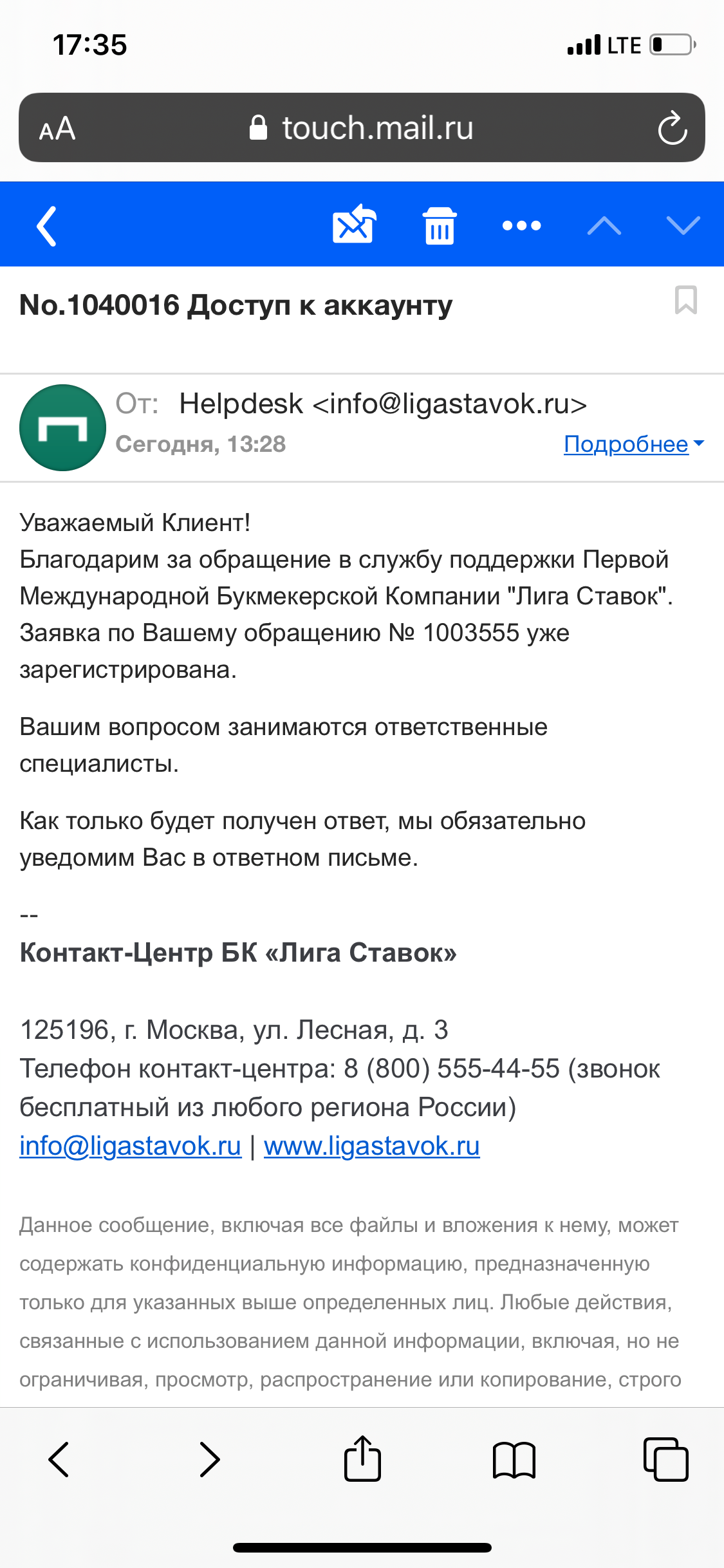This screenshot has width=724, height=1568.
Task: Go back to the inbox list
Action: [46, 226]
